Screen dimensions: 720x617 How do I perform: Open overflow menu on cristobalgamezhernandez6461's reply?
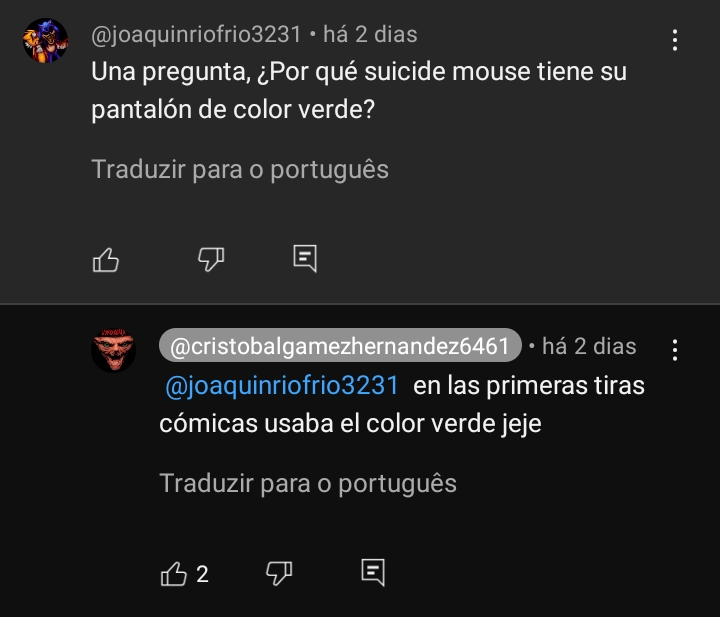pyautogui.click(x=675, y=350)
